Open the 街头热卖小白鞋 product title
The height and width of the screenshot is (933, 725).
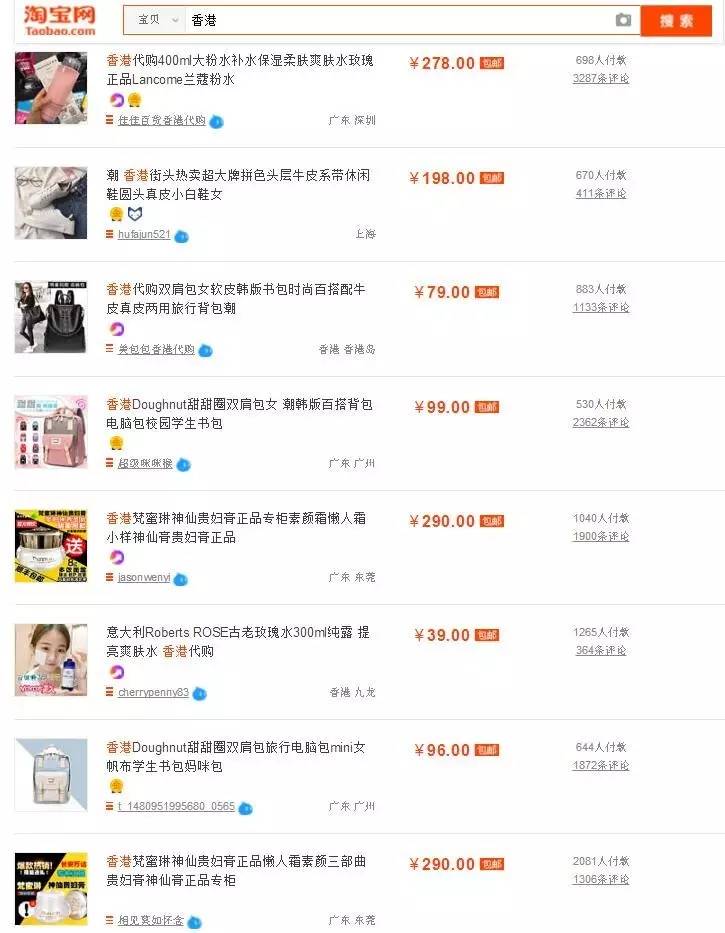coord(238,184)
